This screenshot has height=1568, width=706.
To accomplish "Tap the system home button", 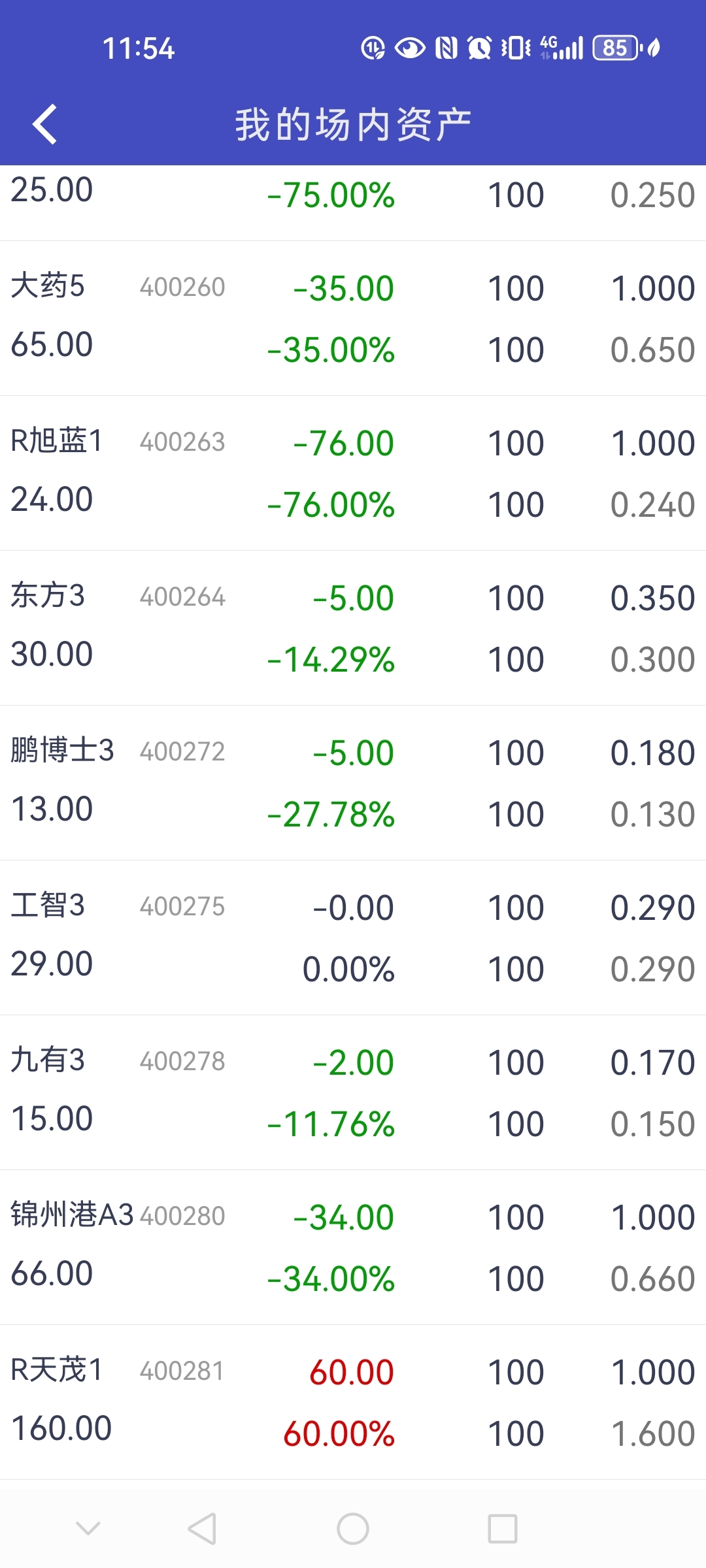I will (x=353, y=1529).
